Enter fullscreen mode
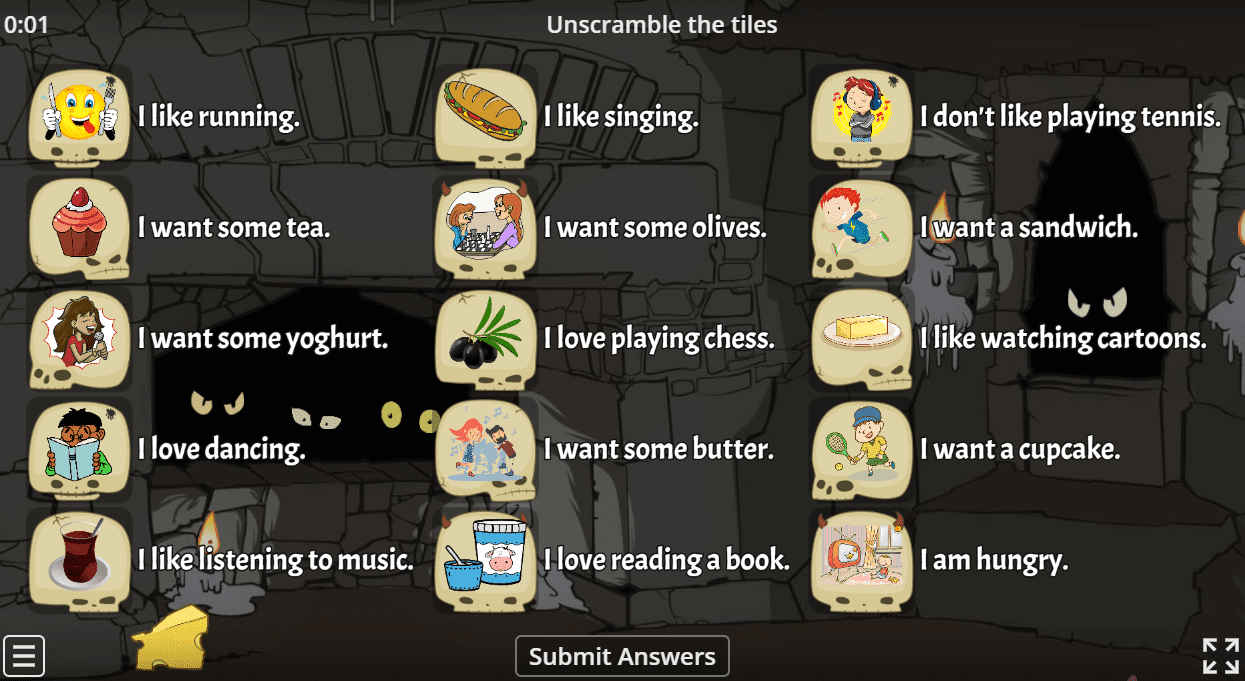The image size is (1245, 681). pos(1220,656)
